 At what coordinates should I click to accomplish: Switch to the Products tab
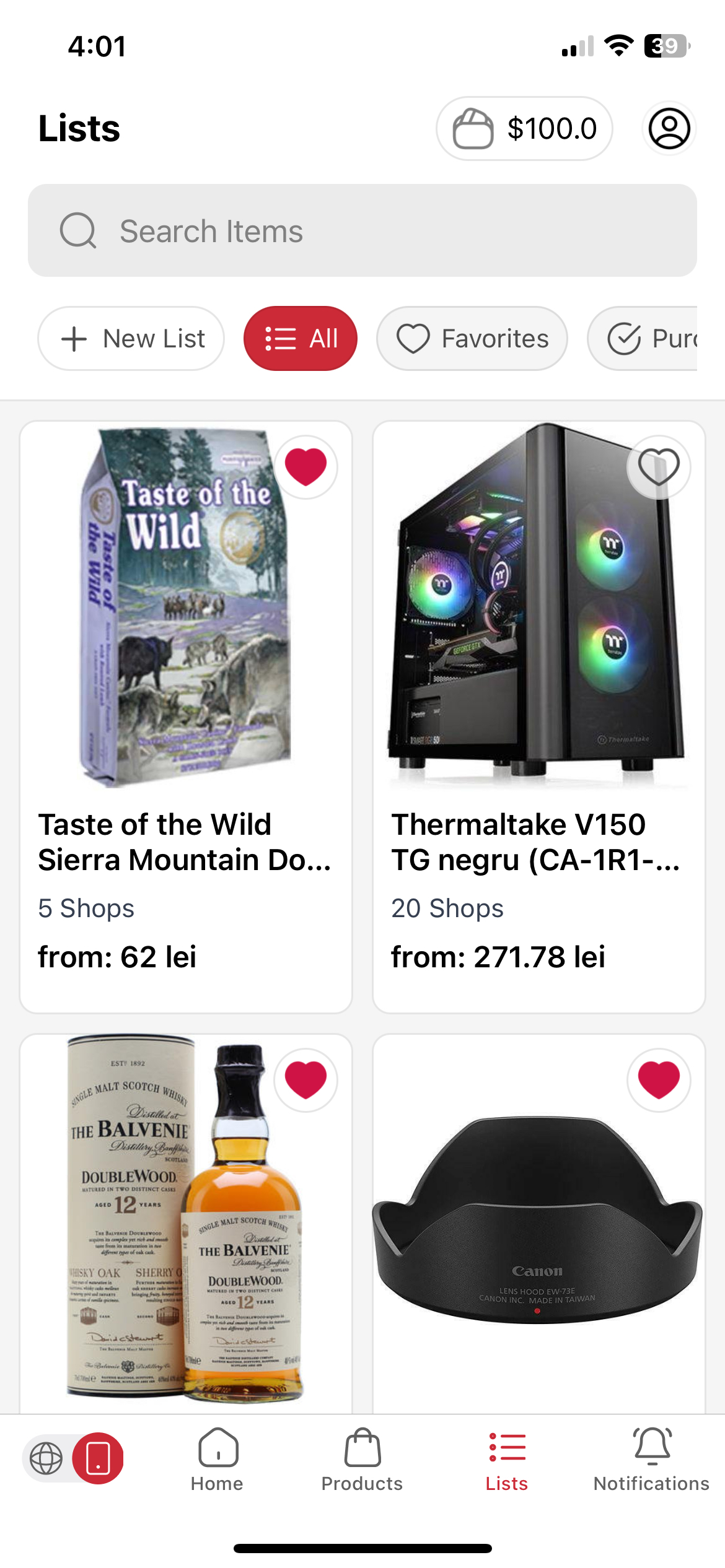(362, 1460)
